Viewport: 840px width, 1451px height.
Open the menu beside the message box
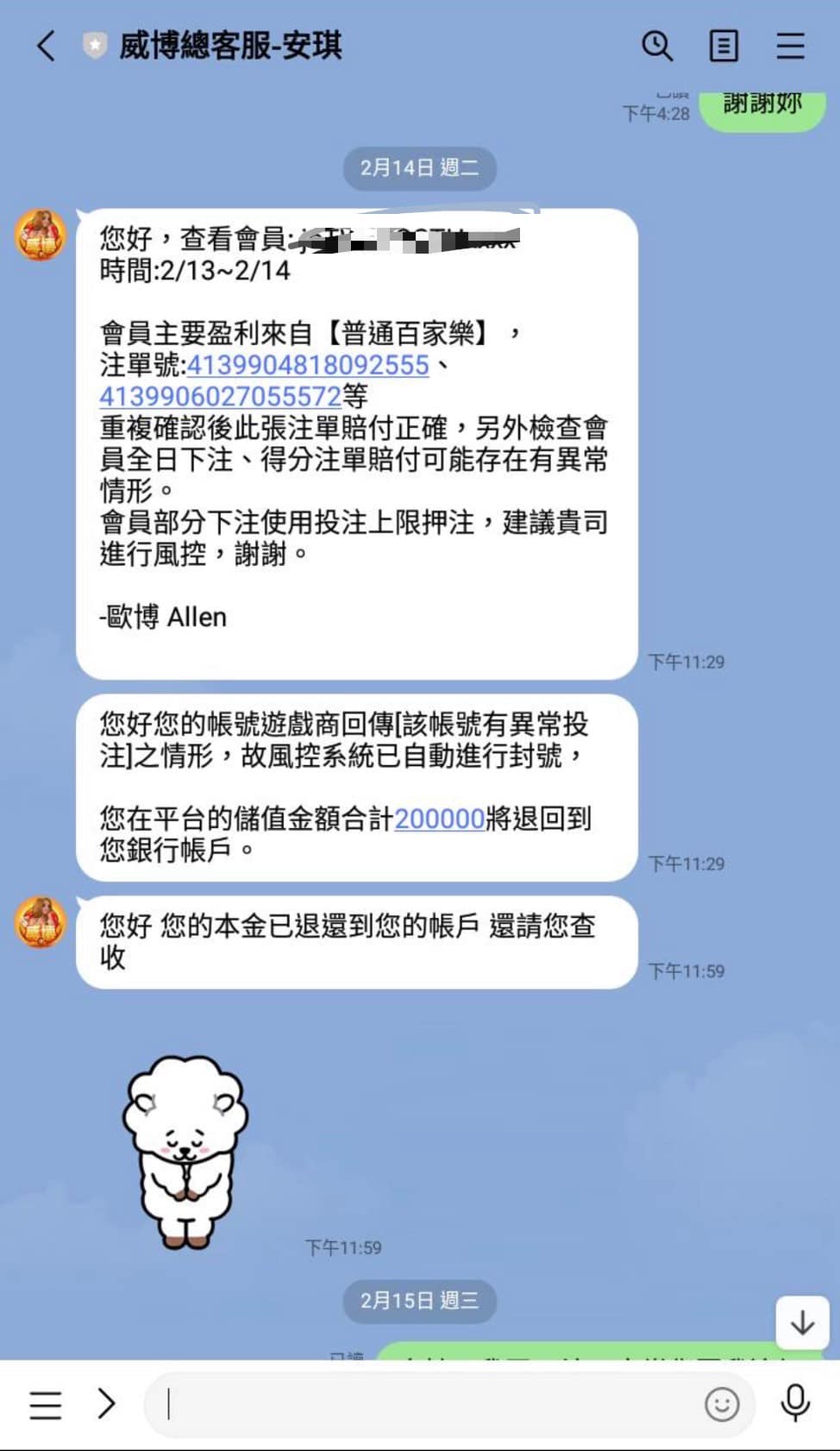click(46, 1404)
